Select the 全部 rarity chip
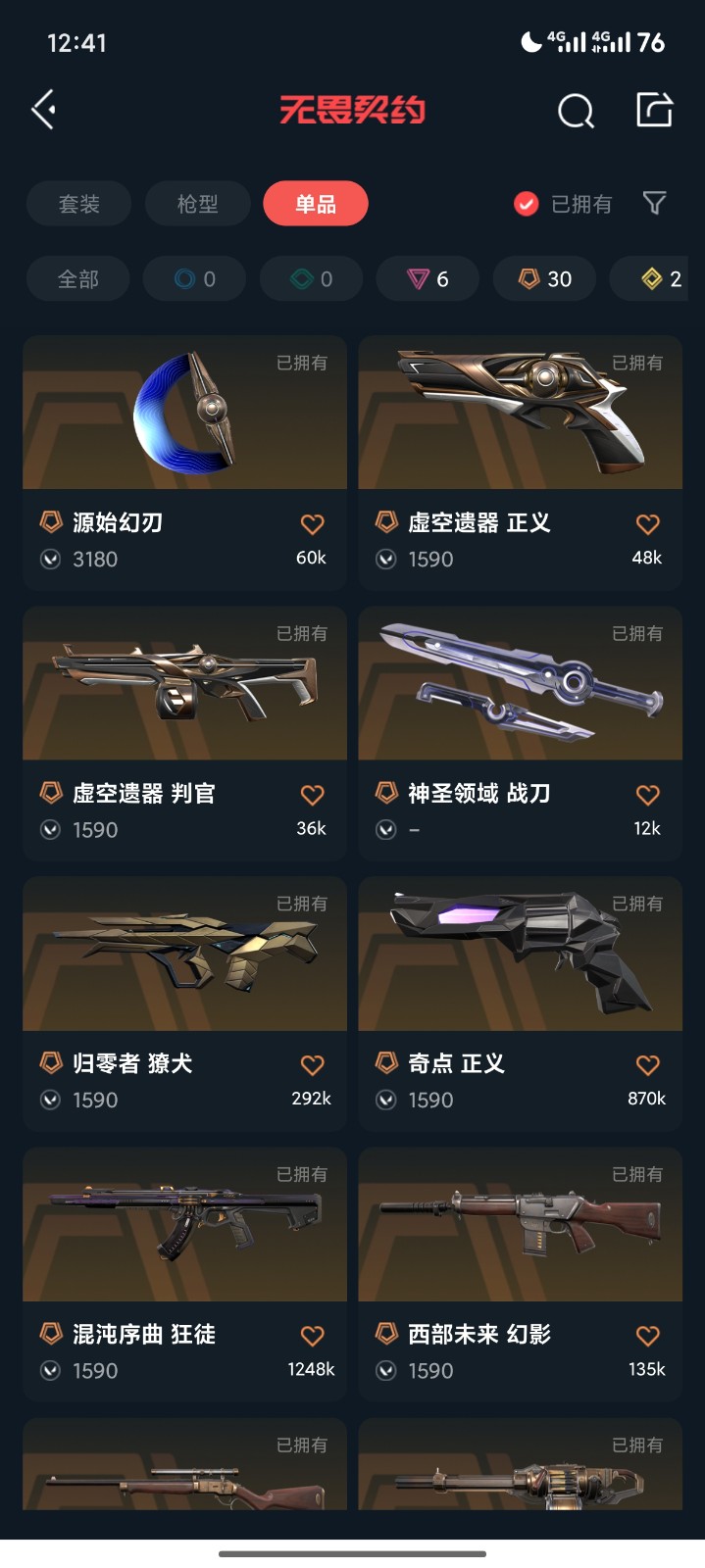 coord(78,279)
